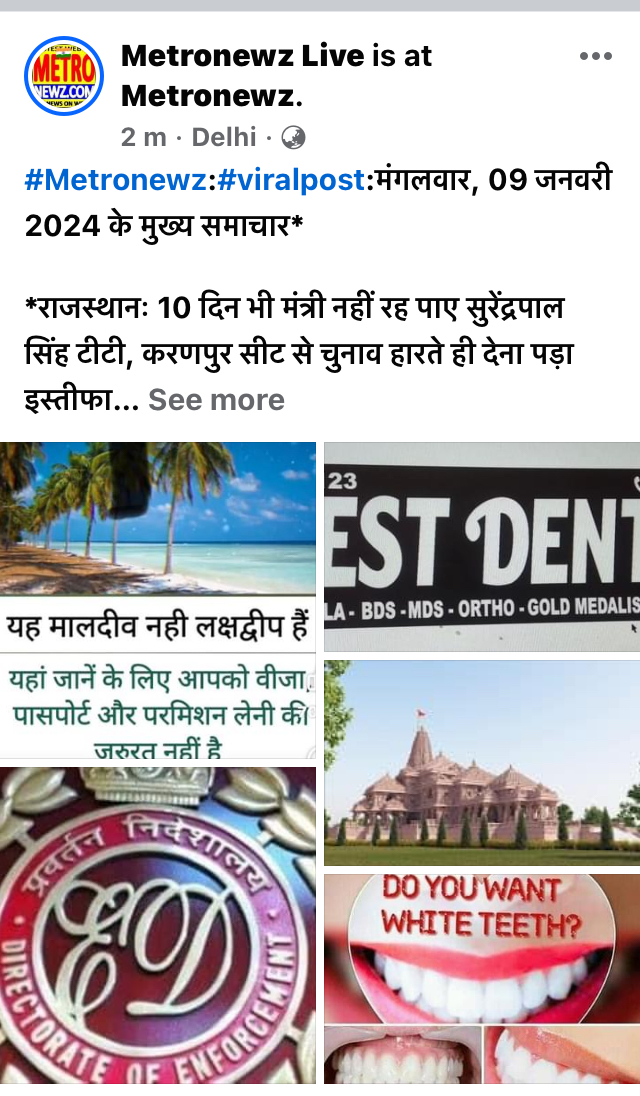This screenshot has height=1096, width=640.
Task: Expand the post with See more
Action: point(217,400)
